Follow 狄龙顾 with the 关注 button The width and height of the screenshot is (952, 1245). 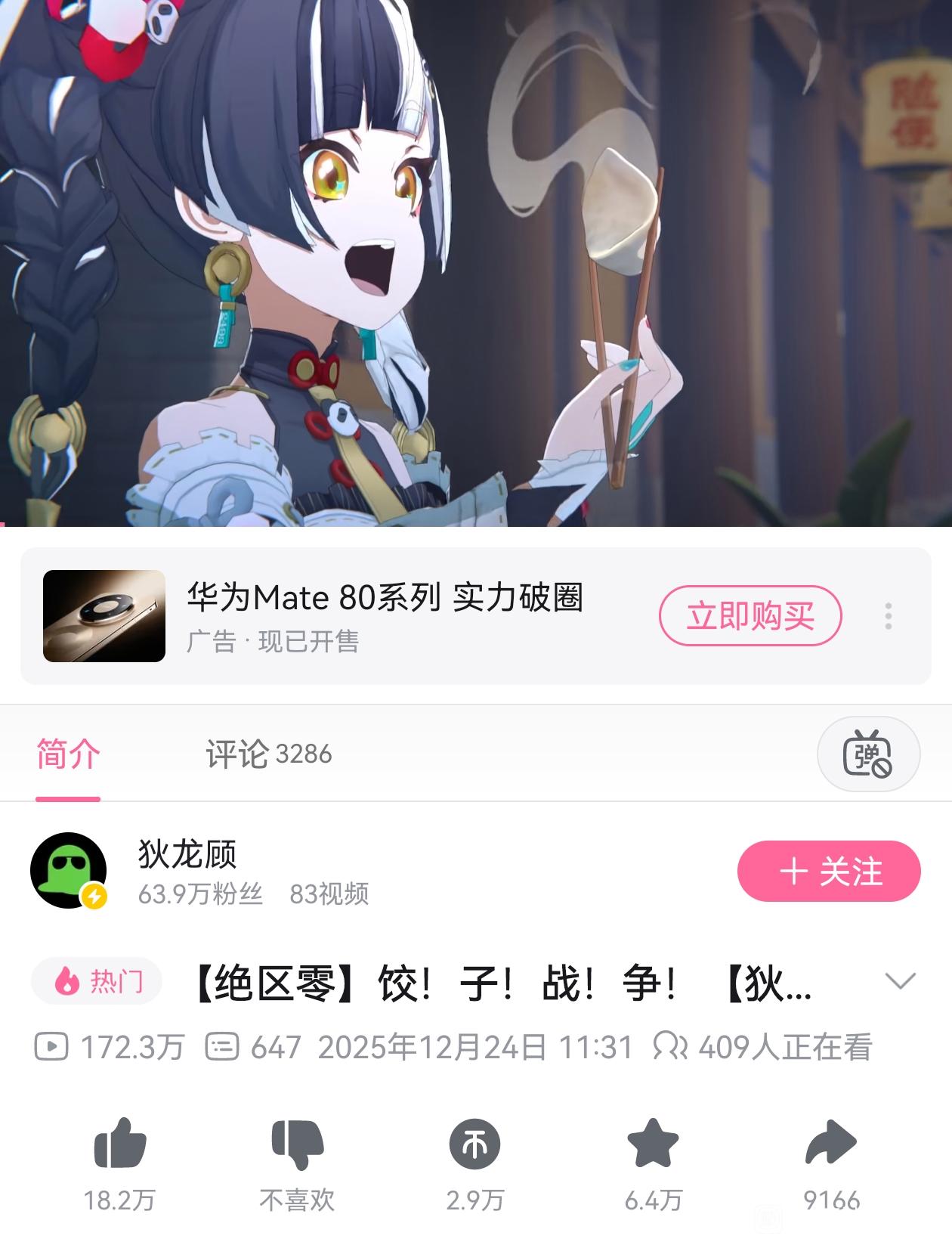pos(829,871)
